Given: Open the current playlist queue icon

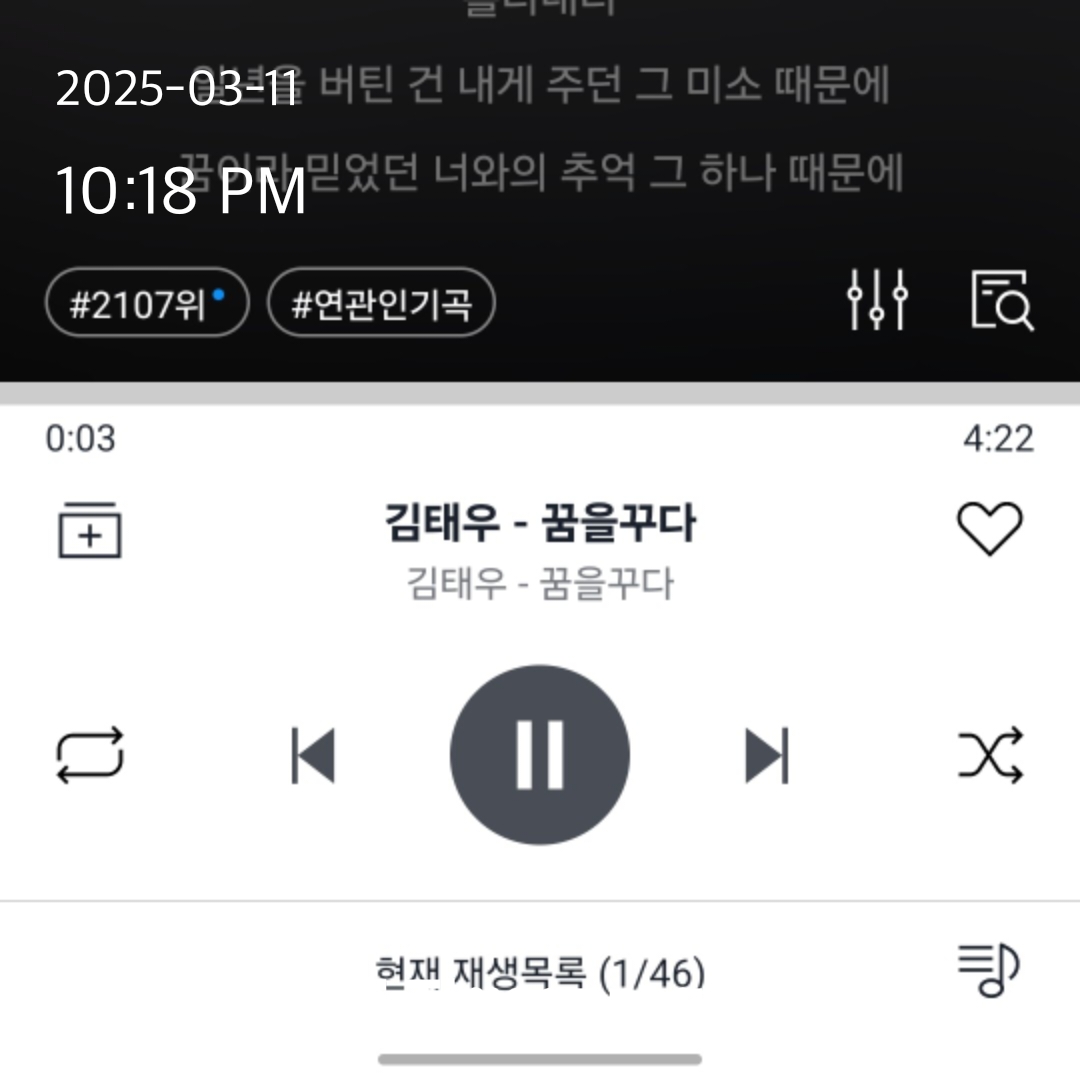Looking at the screenshot, I should (x=988, y=970).
